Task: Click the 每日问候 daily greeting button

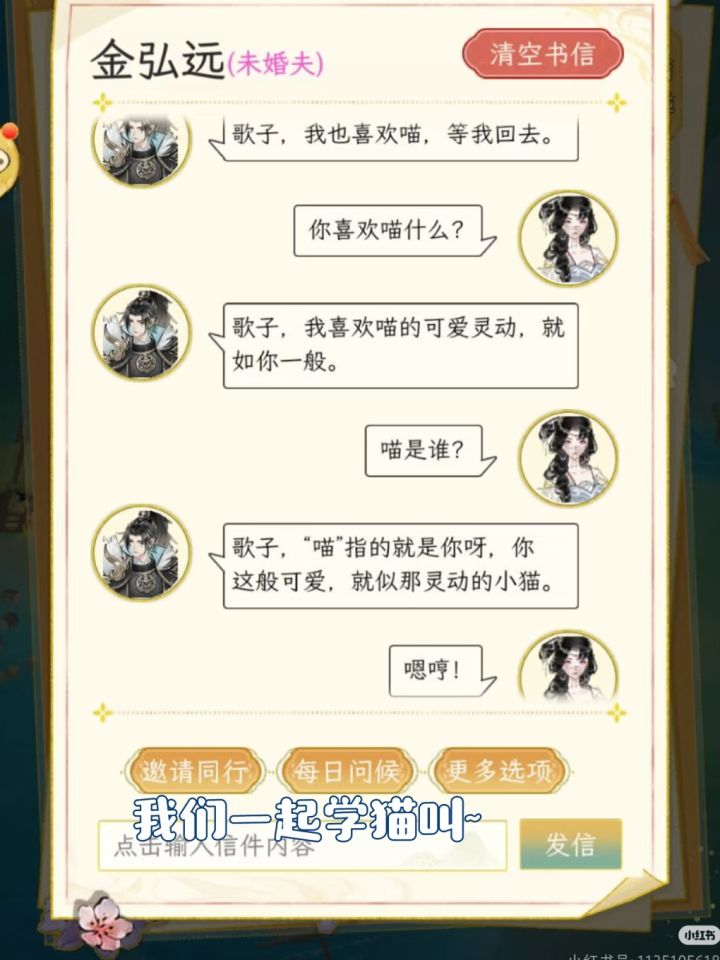Action: [x=347, y=771]
